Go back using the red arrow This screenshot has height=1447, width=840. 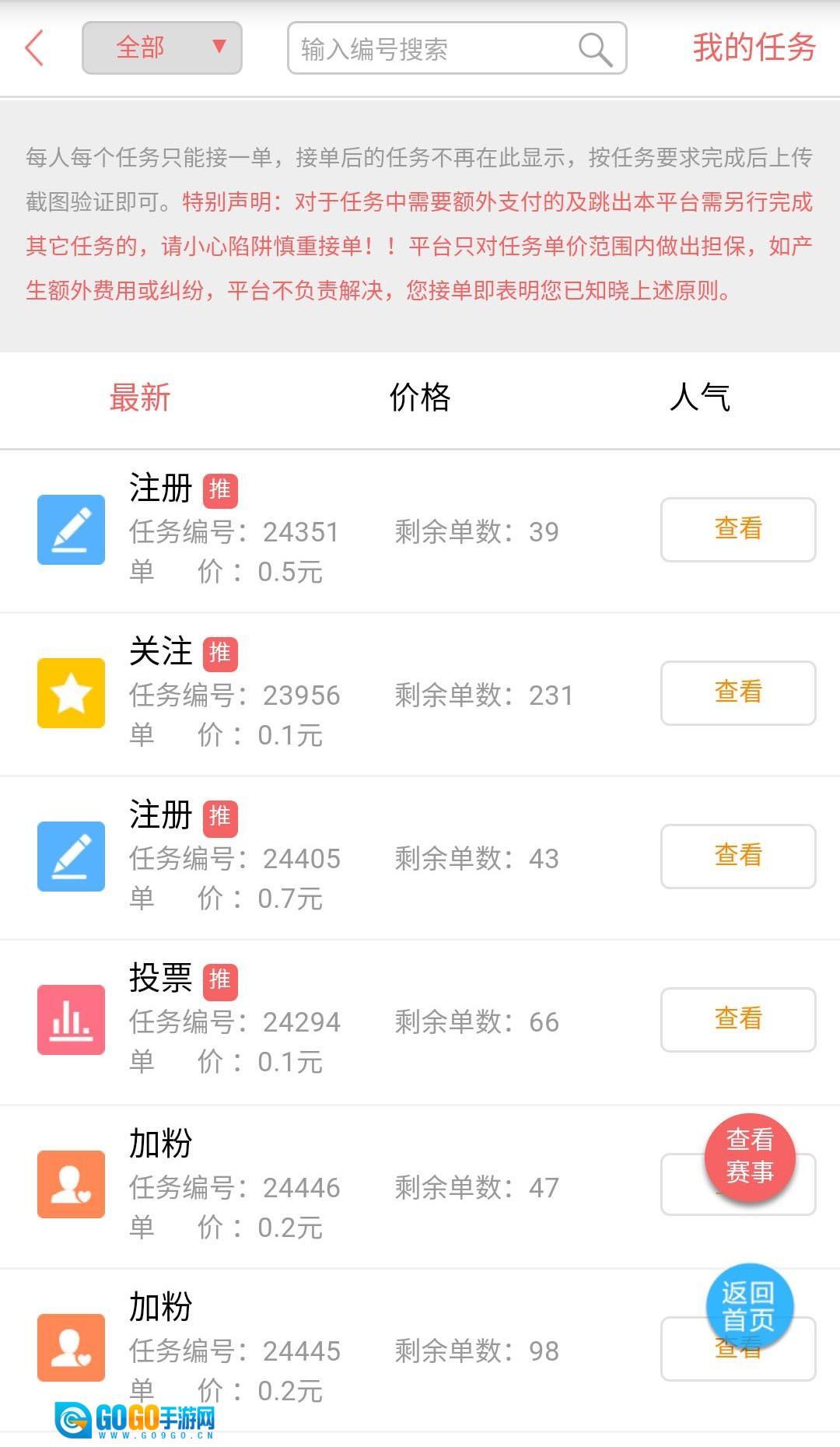pyautogui.click(x=35, y=48)
